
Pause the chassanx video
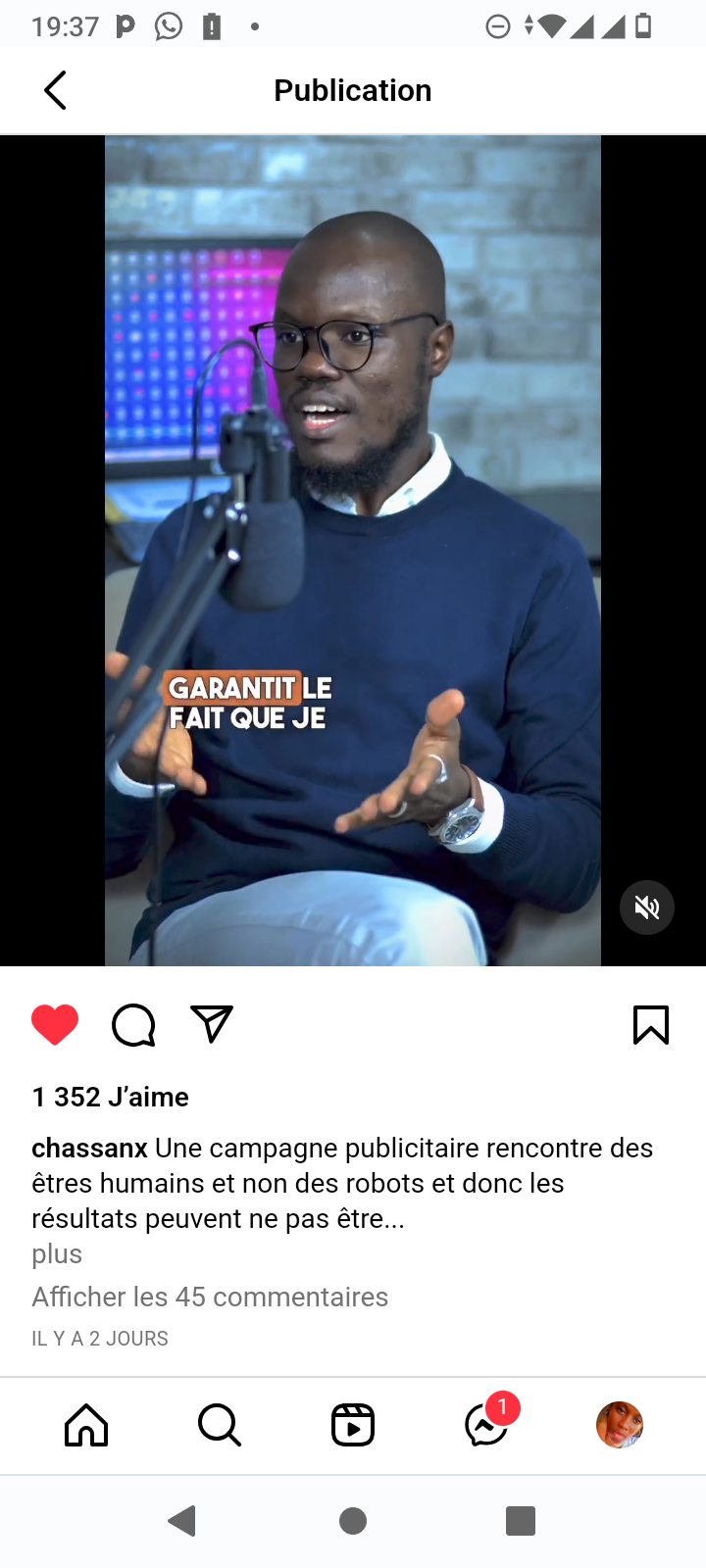pyautogui.click(x=353, y=549)
